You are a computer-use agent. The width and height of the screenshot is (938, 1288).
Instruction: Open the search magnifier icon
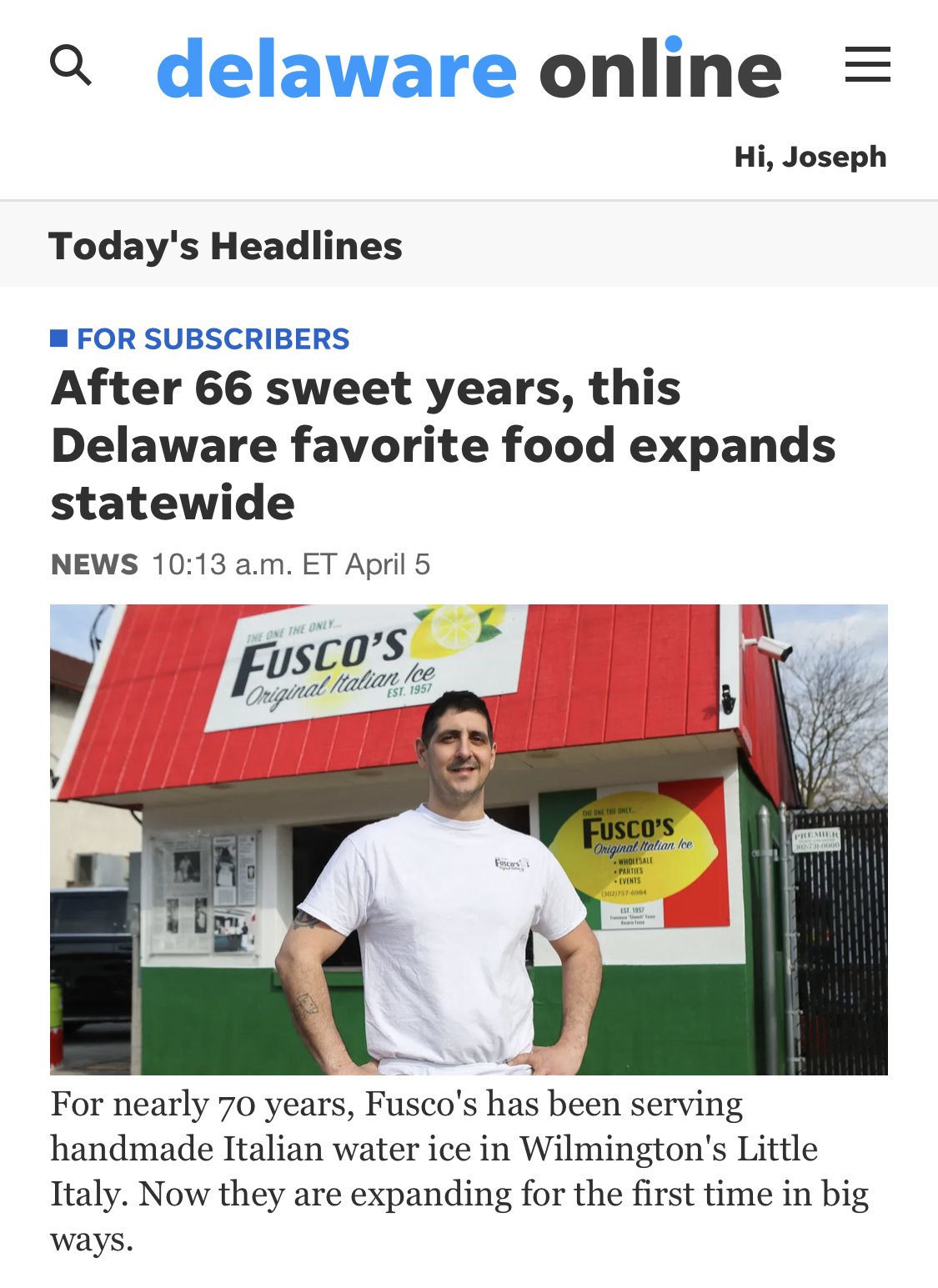pos(71,65)
